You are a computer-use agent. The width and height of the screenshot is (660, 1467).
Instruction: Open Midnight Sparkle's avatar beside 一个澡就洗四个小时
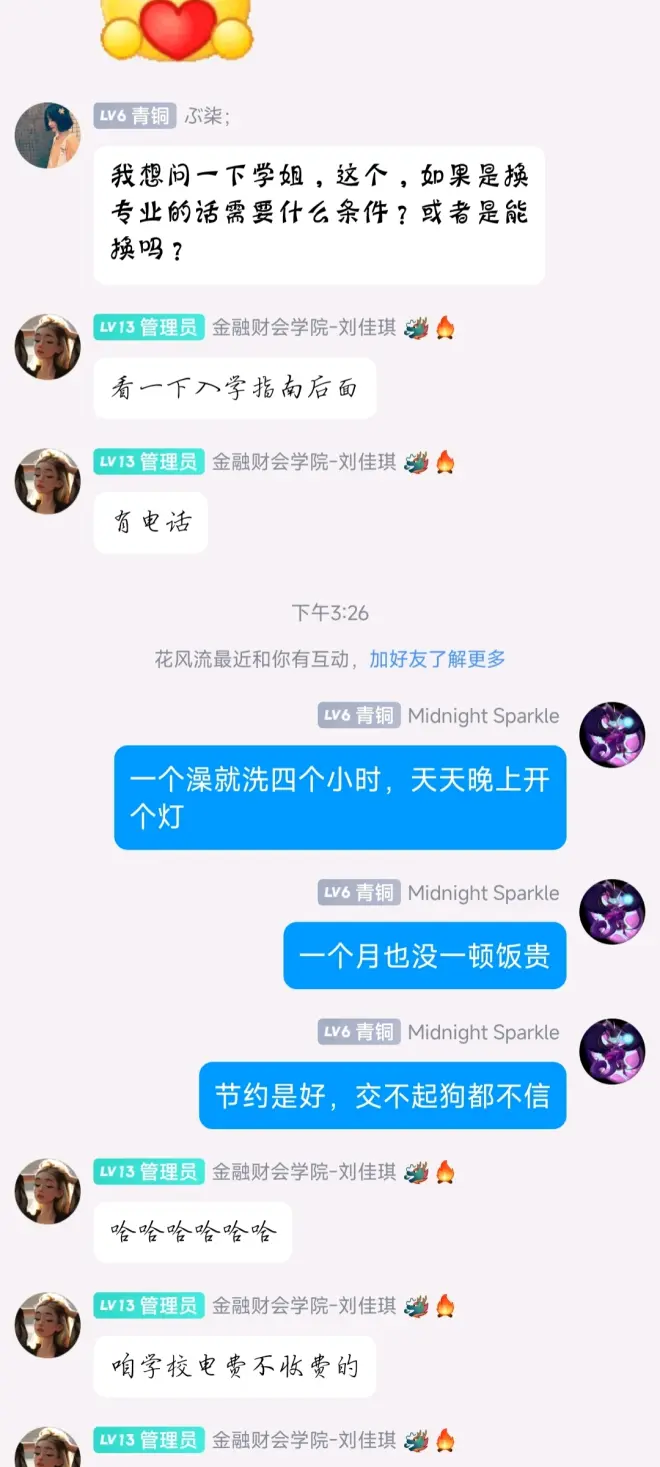(x=612, y=735)
